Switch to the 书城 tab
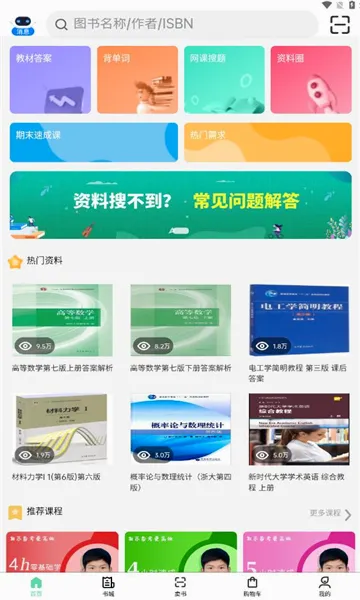 (x=108, y=586)
